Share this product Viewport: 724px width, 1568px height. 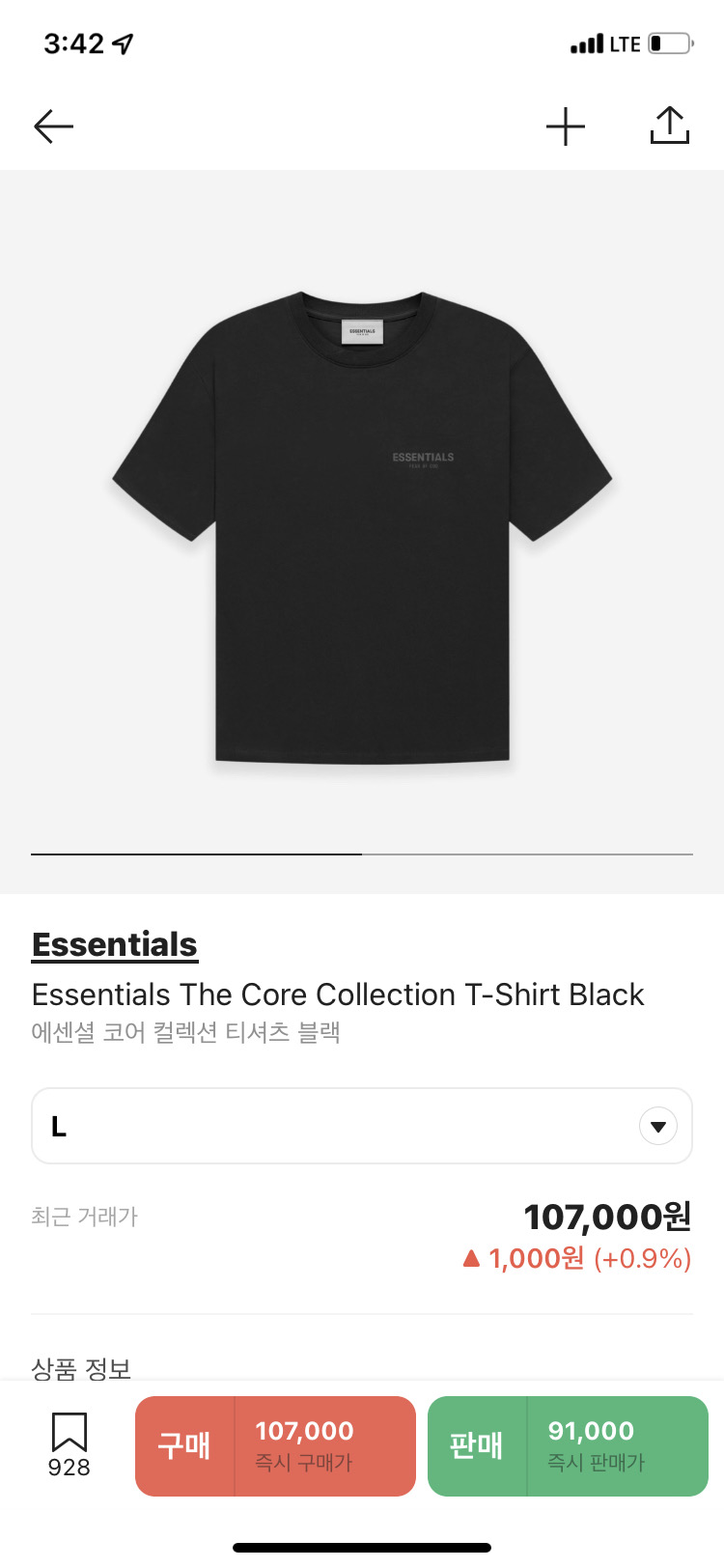[669, 126]
